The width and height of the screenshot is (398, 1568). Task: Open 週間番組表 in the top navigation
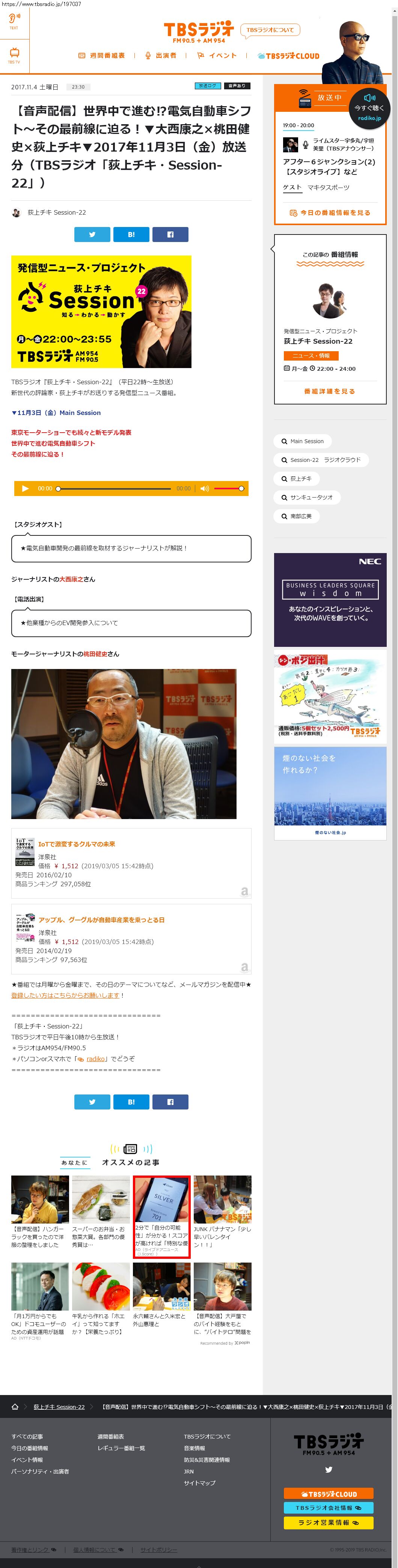click(103, 56)
